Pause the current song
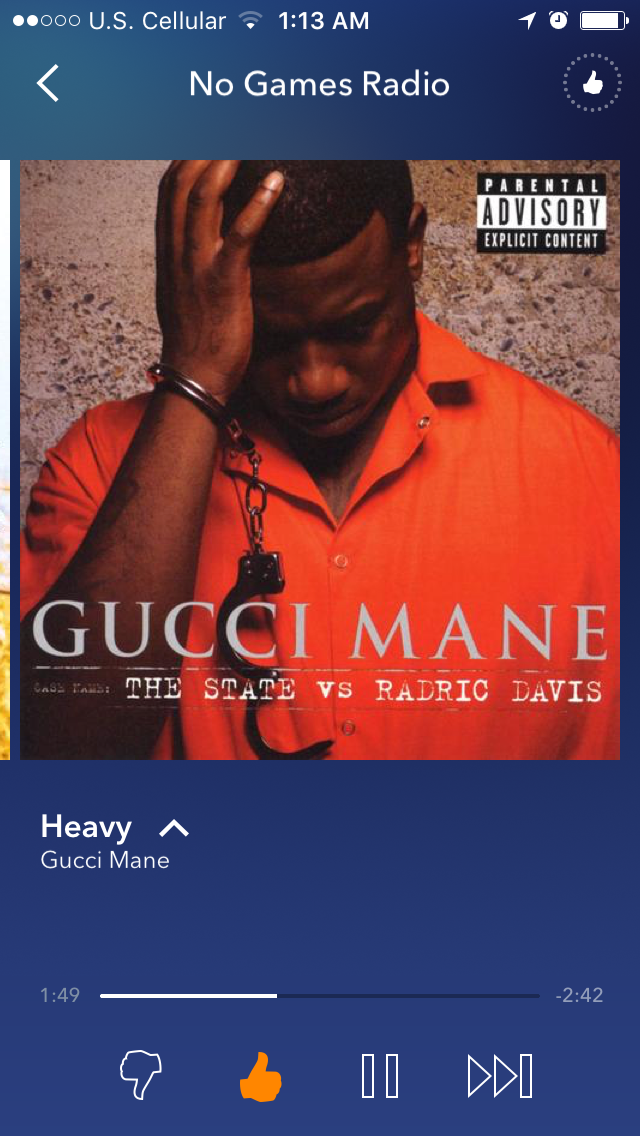Viewport: 640px width, 1136px height. tap(380, 1076)
